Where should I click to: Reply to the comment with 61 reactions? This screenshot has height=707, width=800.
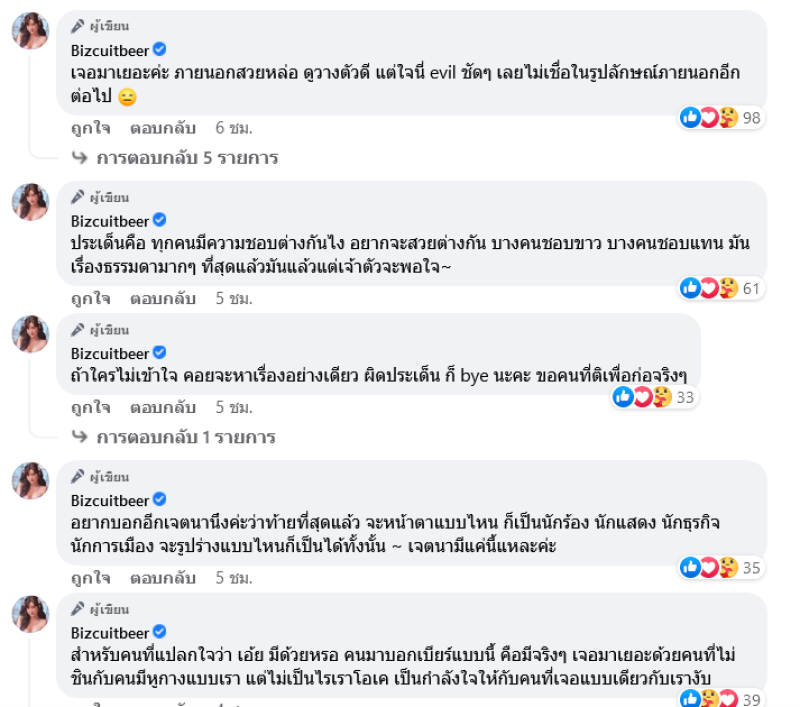click(162, 298)
